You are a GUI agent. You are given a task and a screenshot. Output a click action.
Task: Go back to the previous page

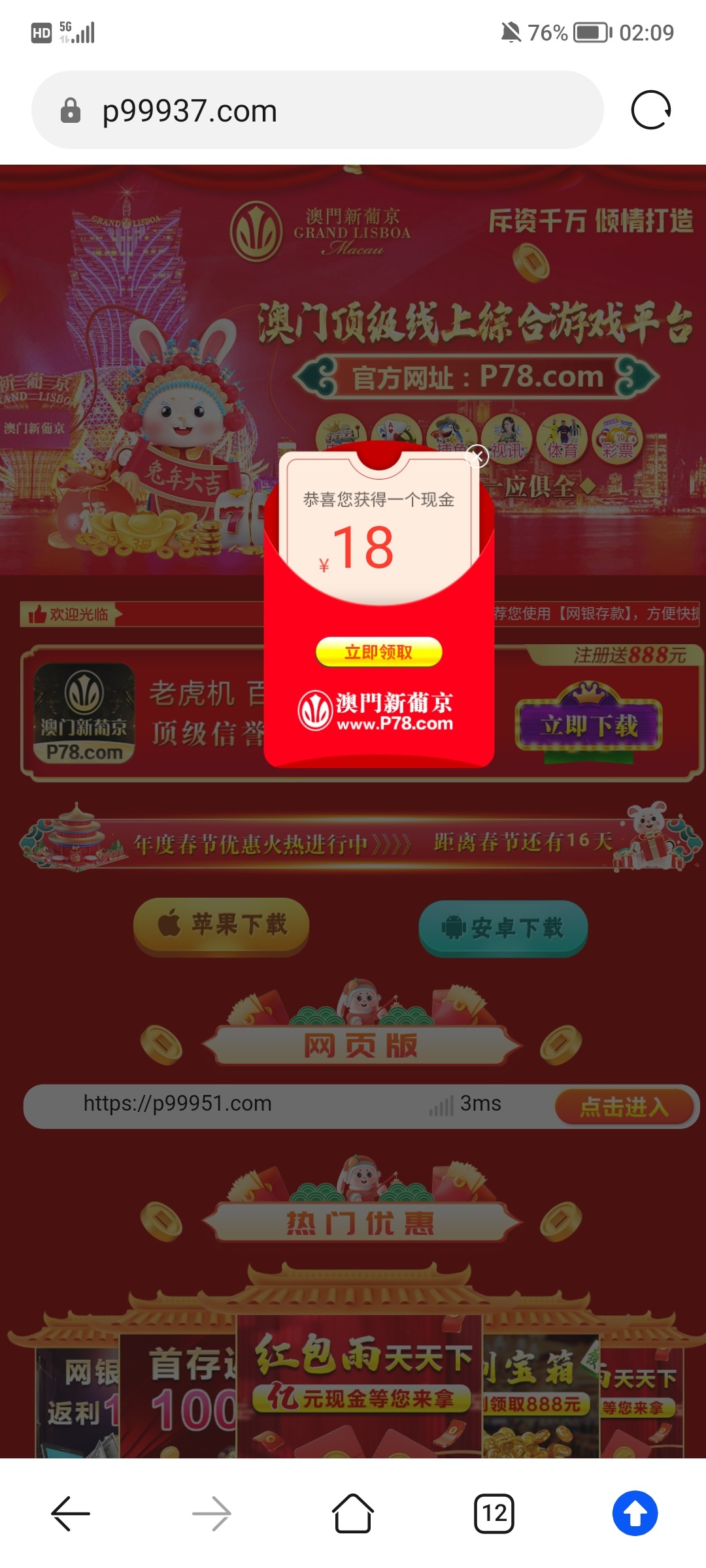click(71, 1513)
